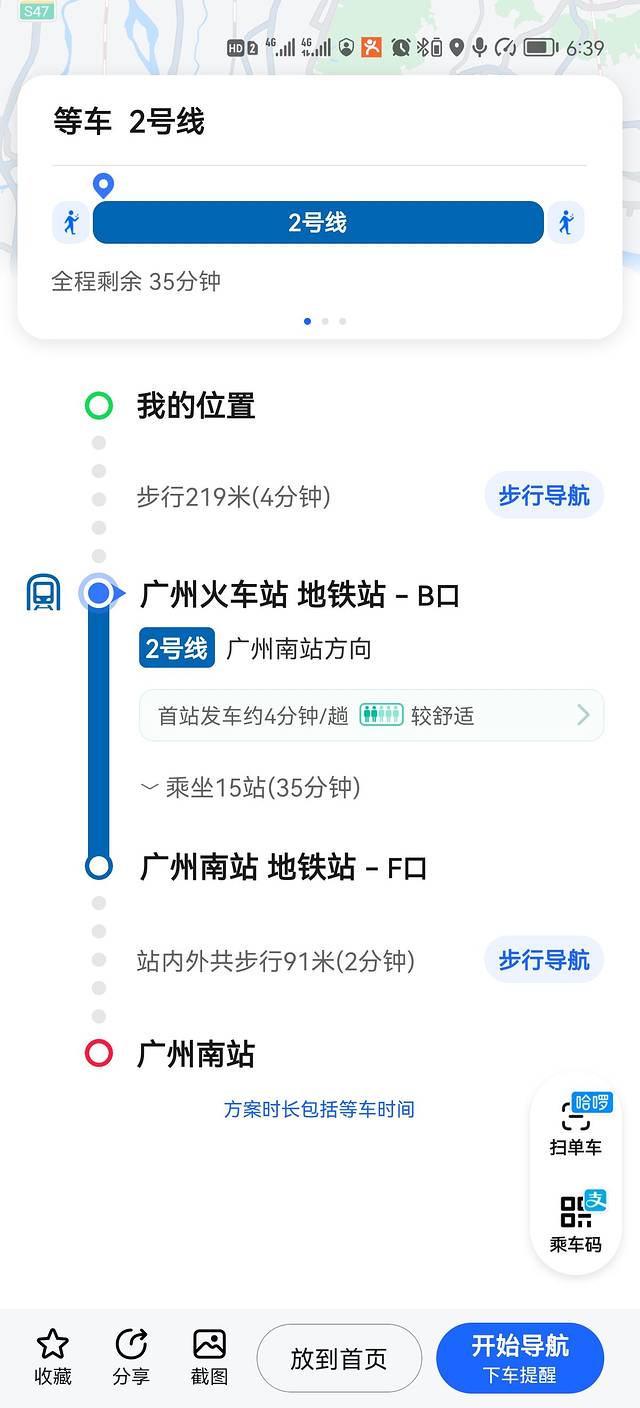Select the 2号线 segment bar
This screenshot has height=1408, width=640.
pos(318,222)
